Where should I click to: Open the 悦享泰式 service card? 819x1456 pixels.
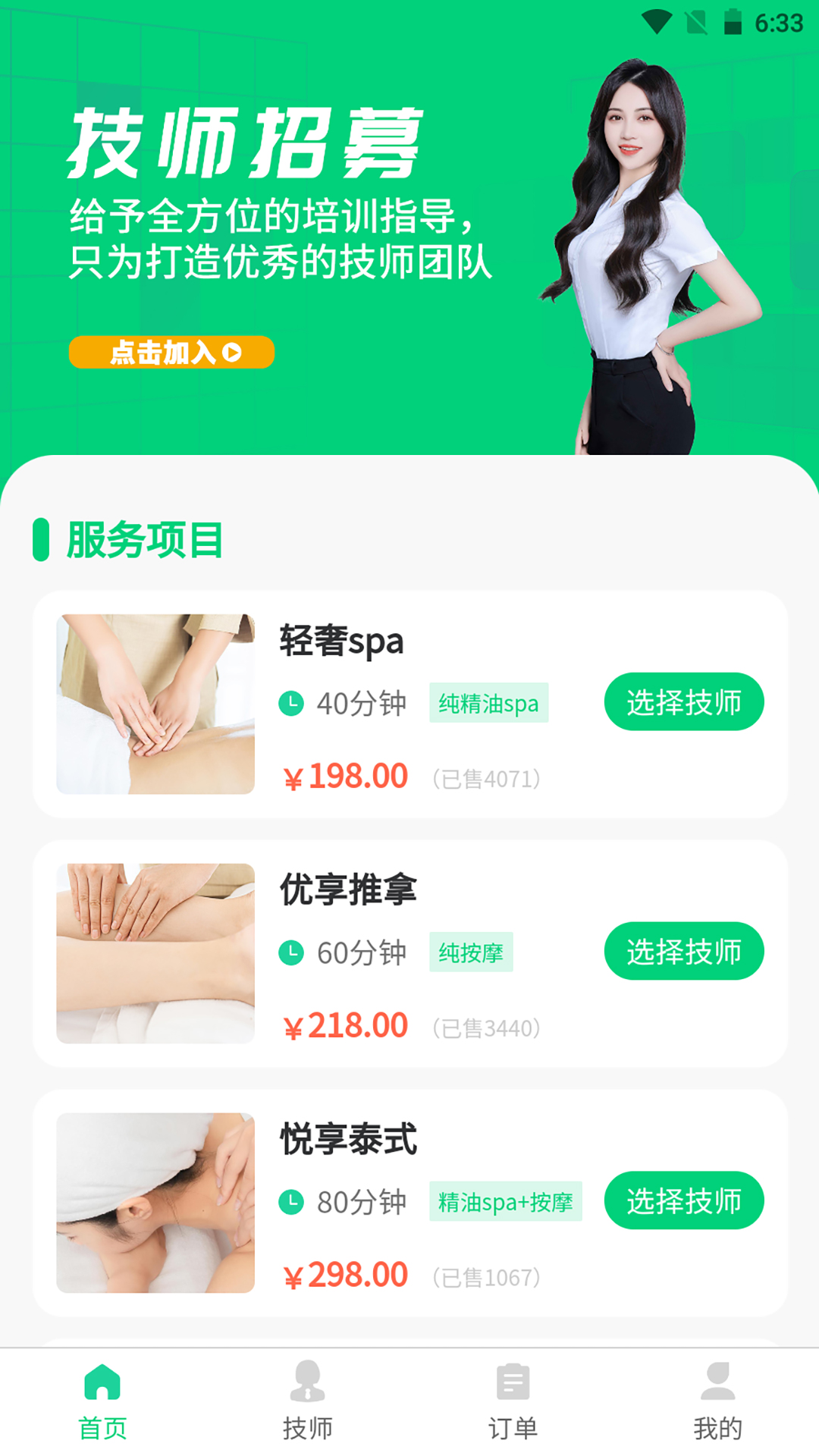409,1203
